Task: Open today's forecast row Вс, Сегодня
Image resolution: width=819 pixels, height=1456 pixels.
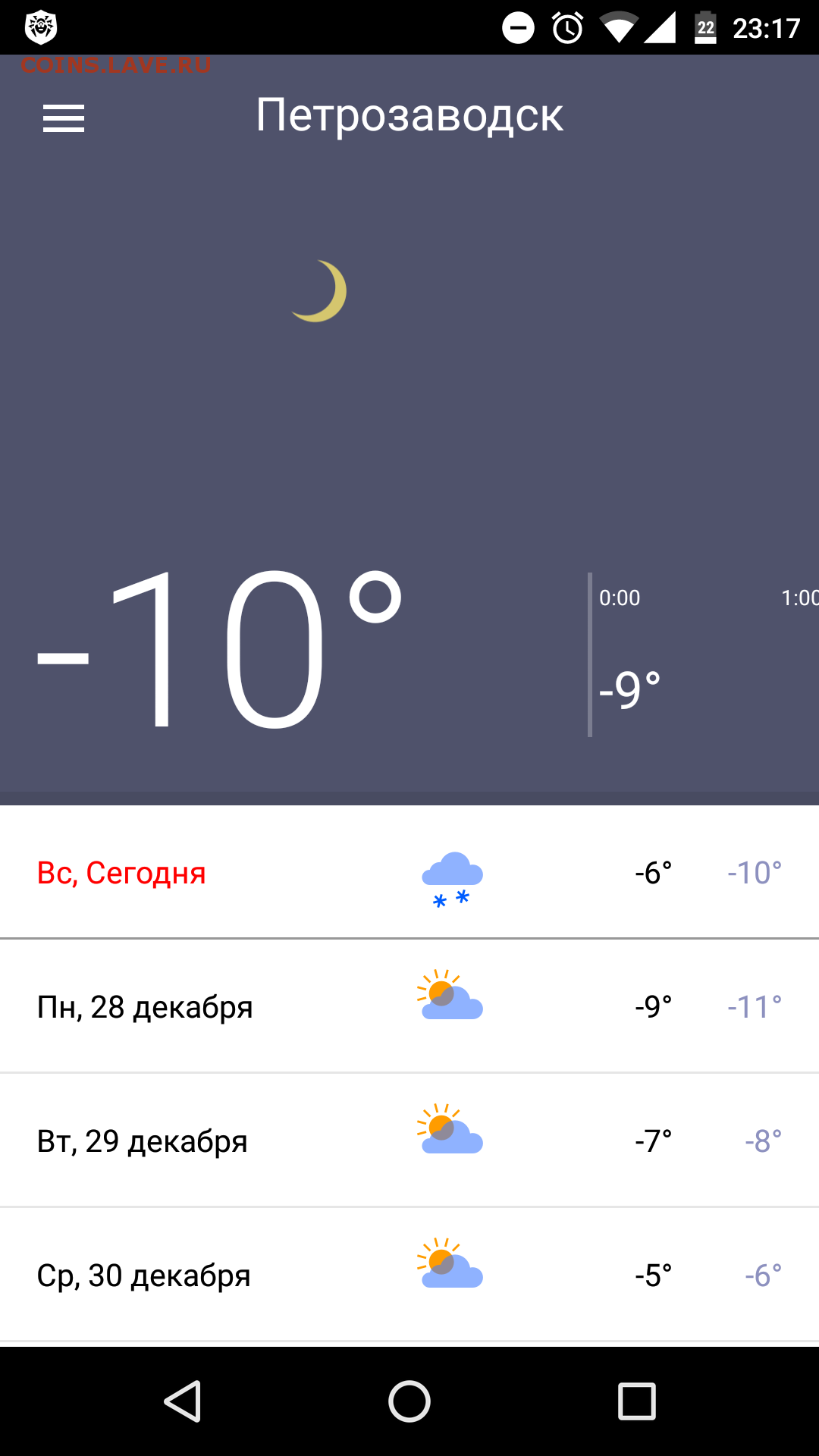Action: [409, 873]
